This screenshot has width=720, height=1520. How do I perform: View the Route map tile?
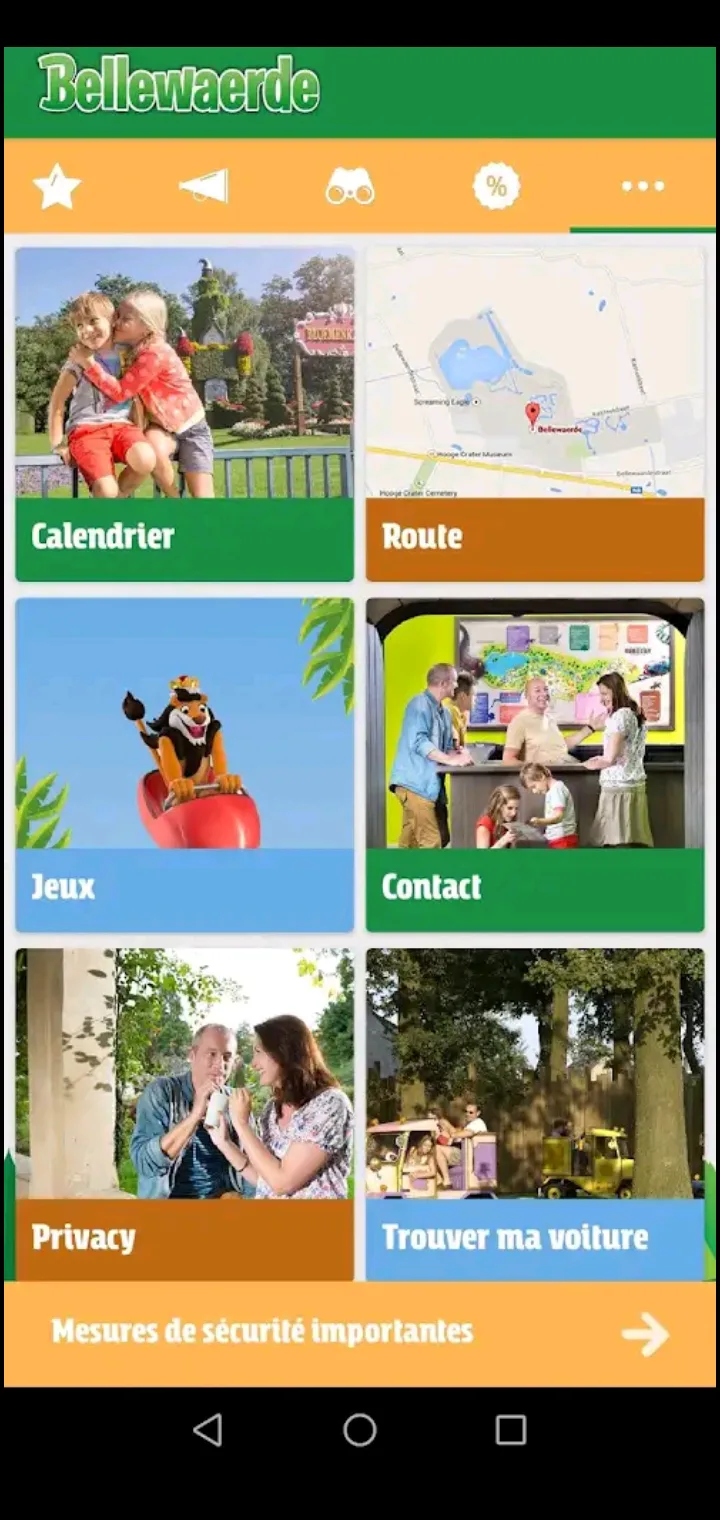535,414
